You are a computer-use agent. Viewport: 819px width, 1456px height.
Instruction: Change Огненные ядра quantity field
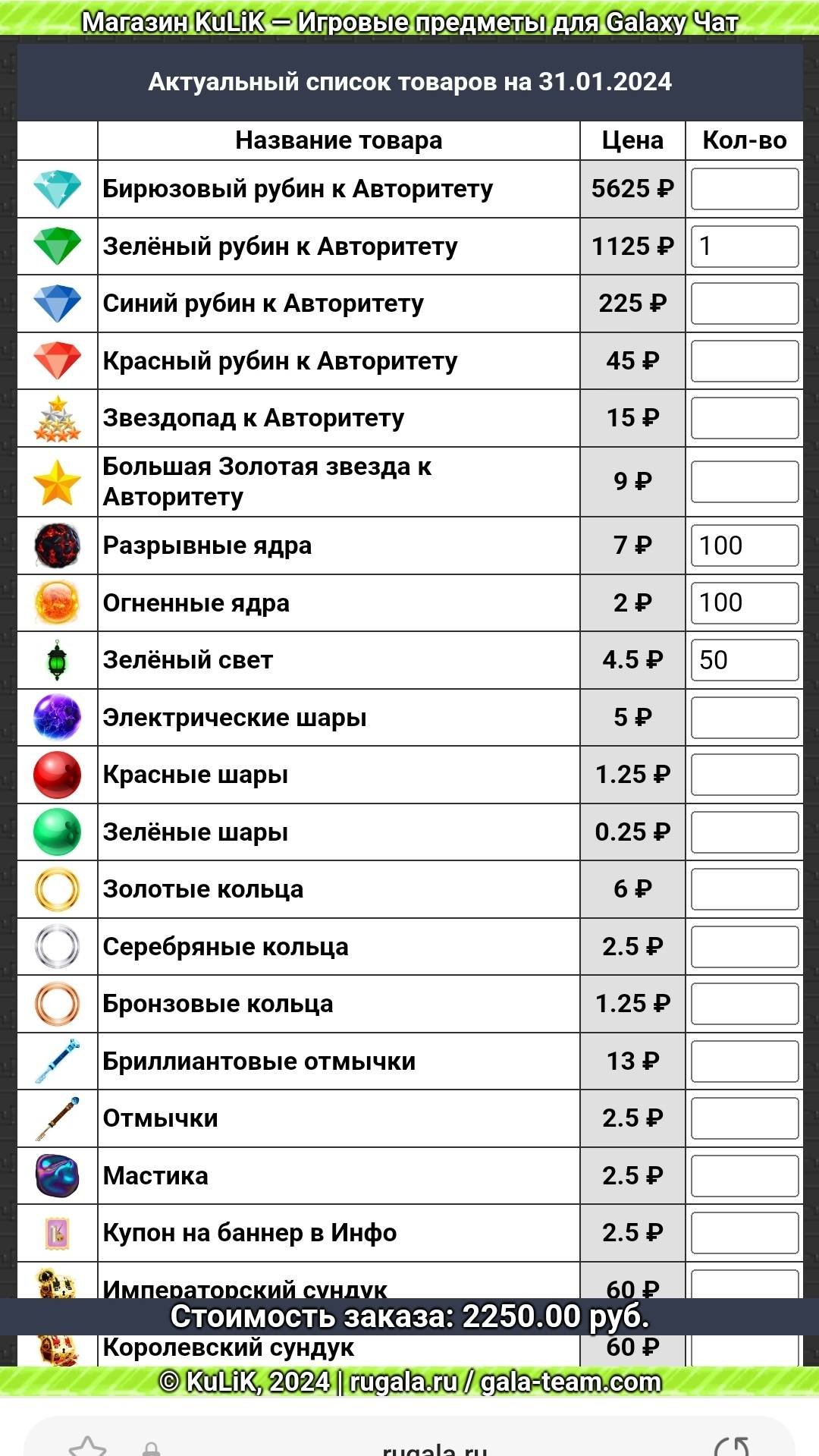pyautogui.click(x=745, y=603)
